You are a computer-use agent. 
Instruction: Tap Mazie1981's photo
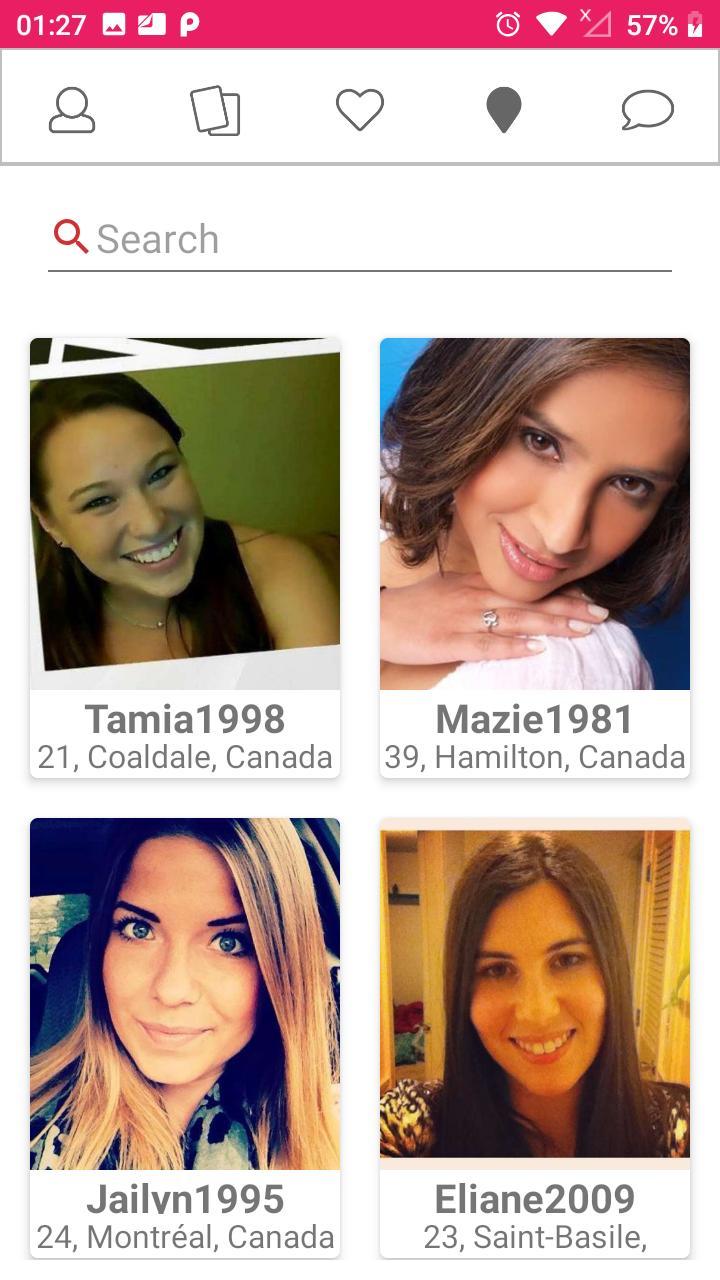[534, 514]
